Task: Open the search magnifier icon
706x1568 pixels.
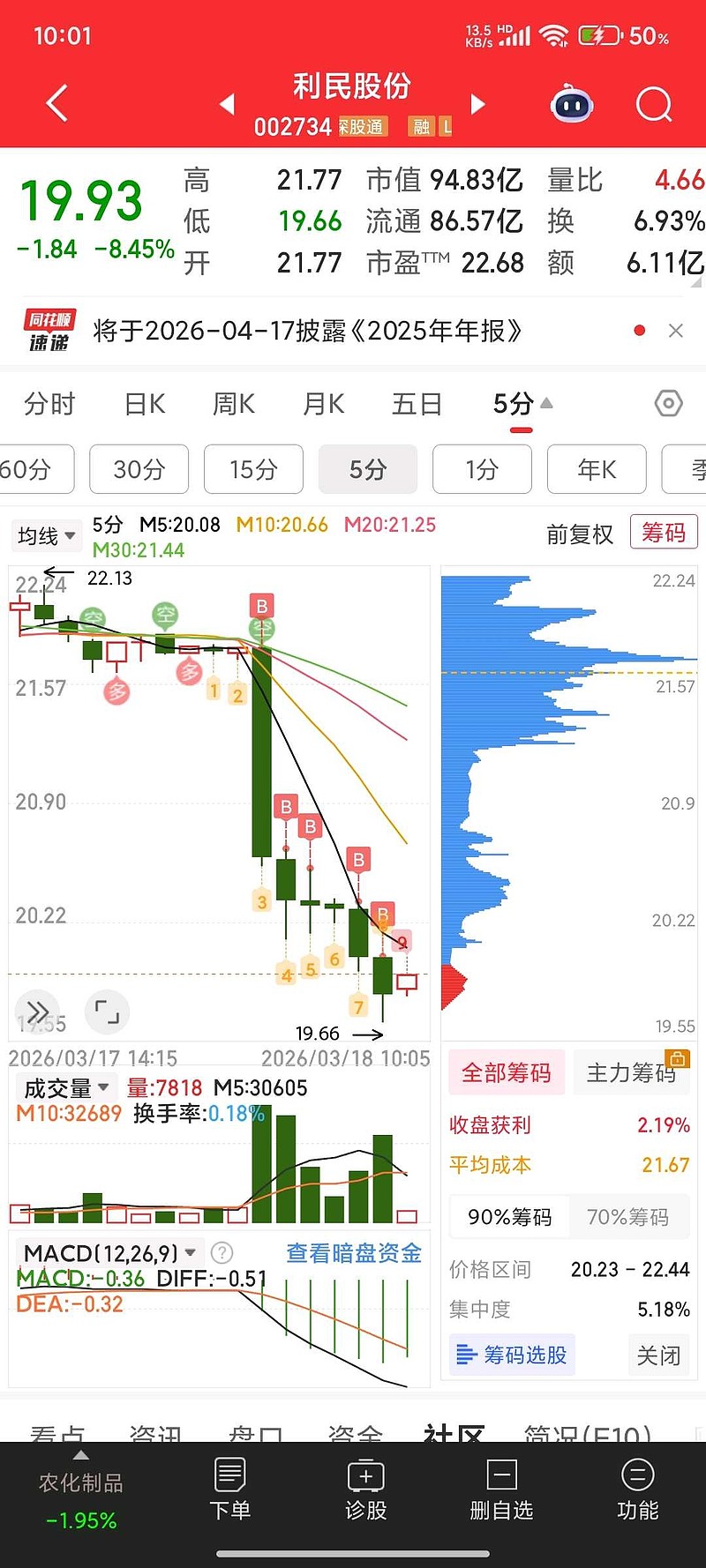Action: [x=654, y=105]
